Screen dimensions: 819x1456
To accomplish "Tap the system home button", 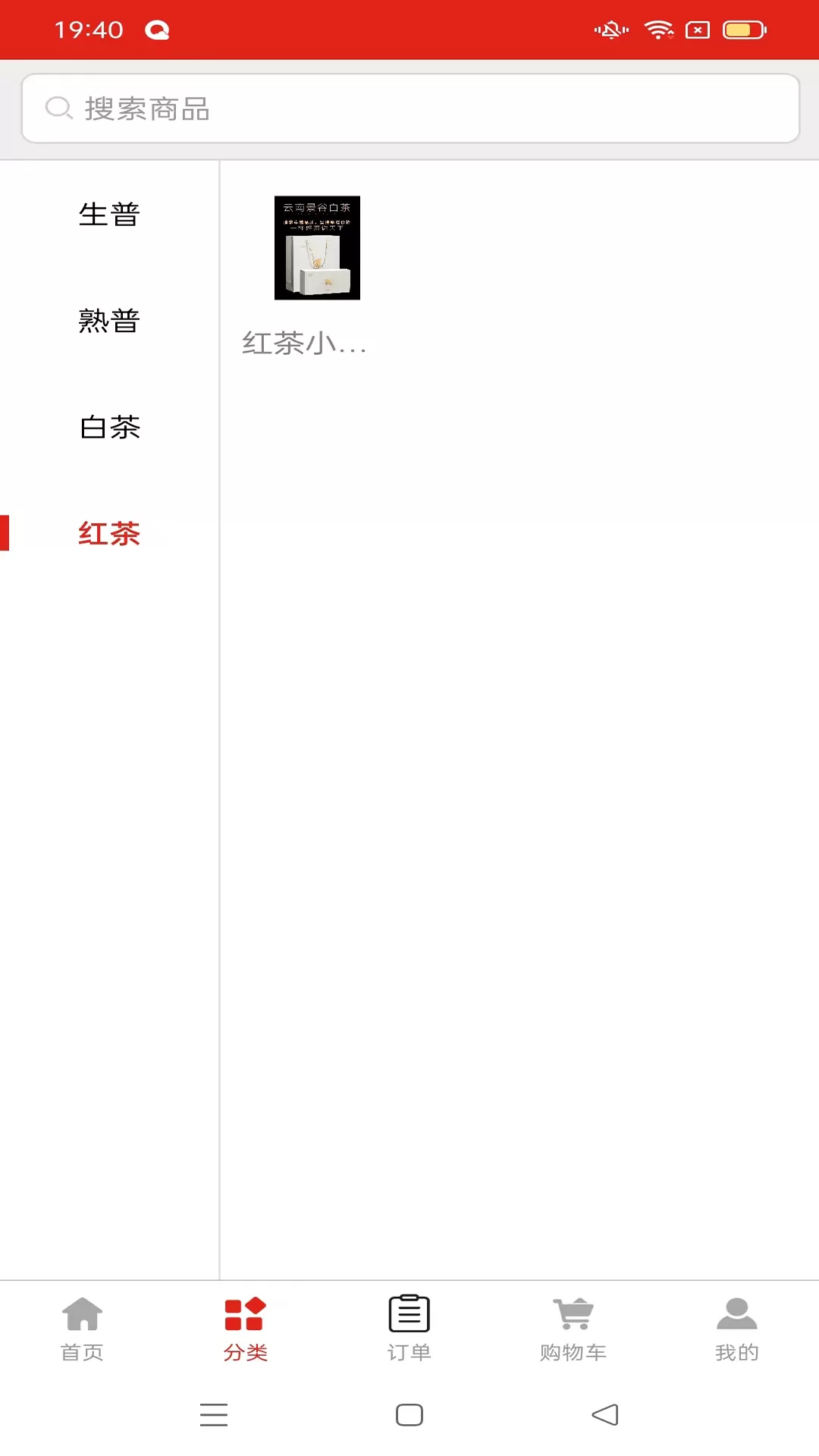I will 409,1415.
